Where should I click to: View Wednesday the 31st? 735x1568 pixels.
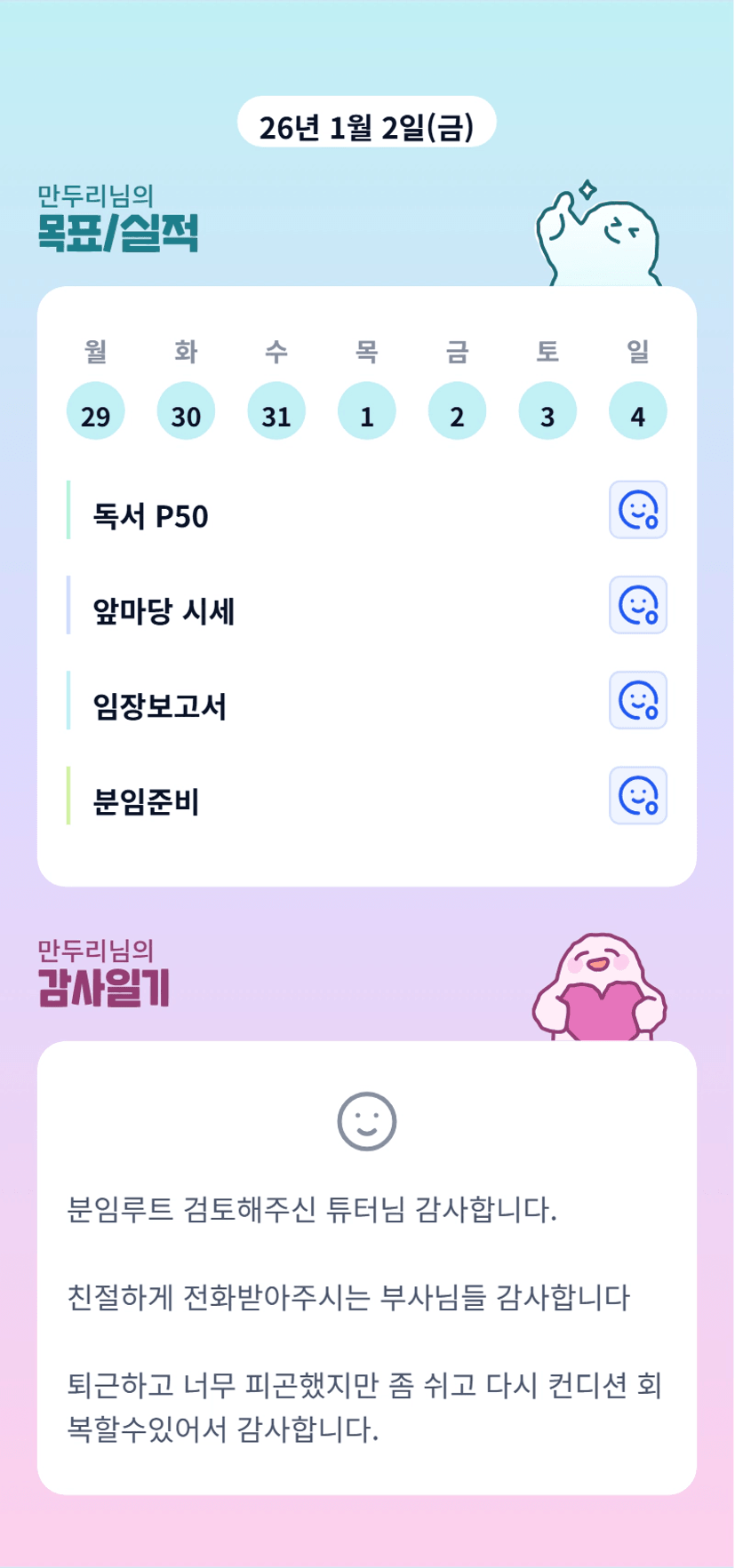click(276, 411)
